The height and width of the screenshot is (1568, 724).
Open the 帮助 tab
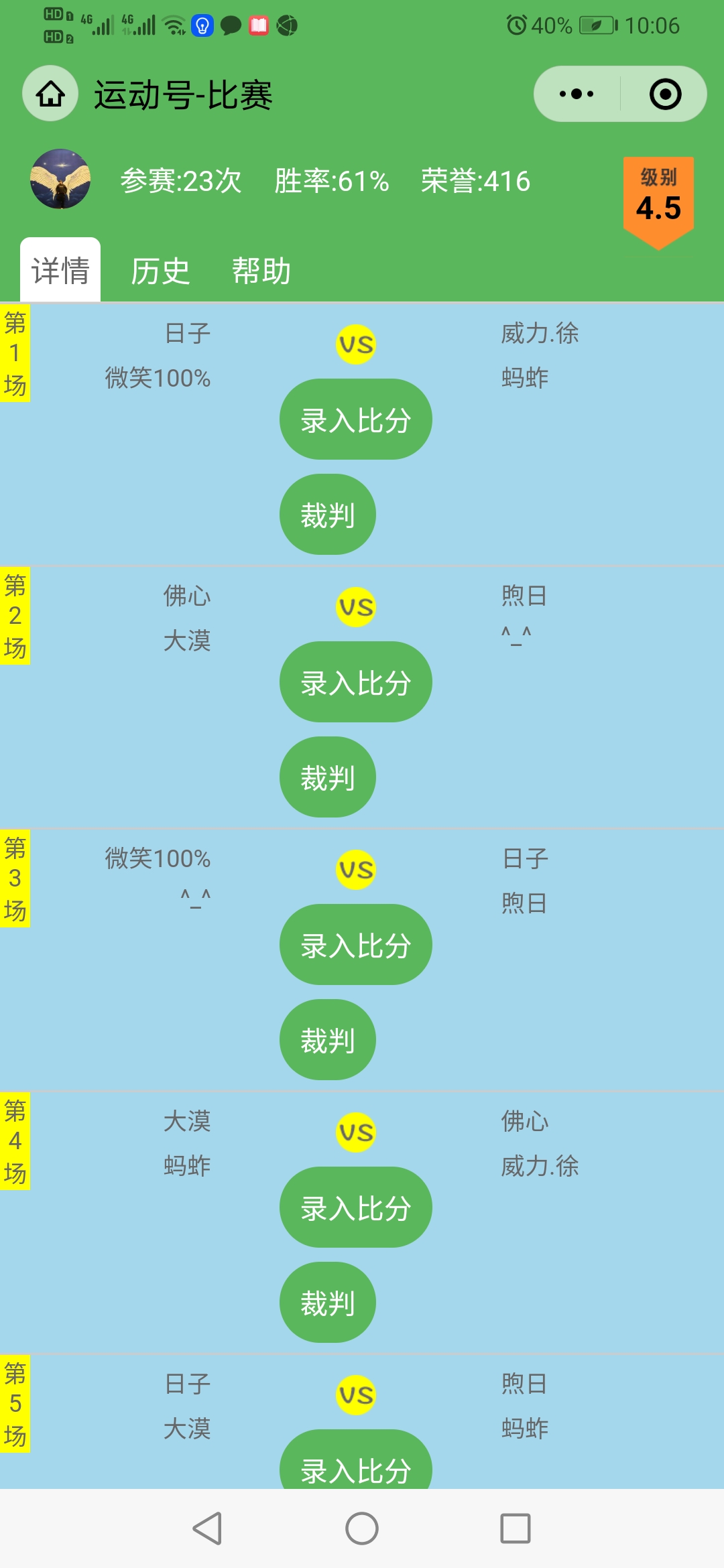pyautogui.click(x=261, y=271)
